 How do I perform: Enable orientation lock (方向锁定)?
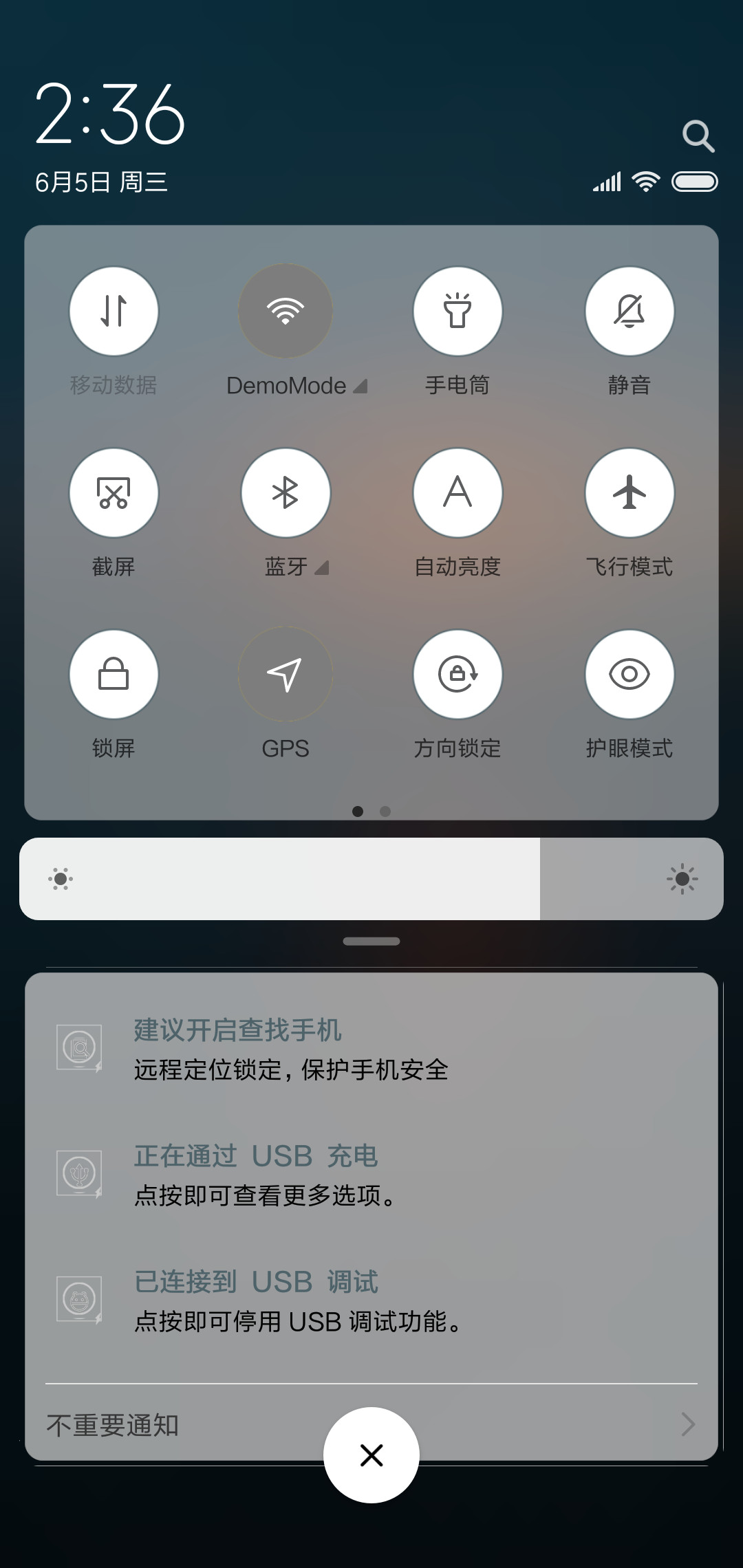[x=457, y=674]
